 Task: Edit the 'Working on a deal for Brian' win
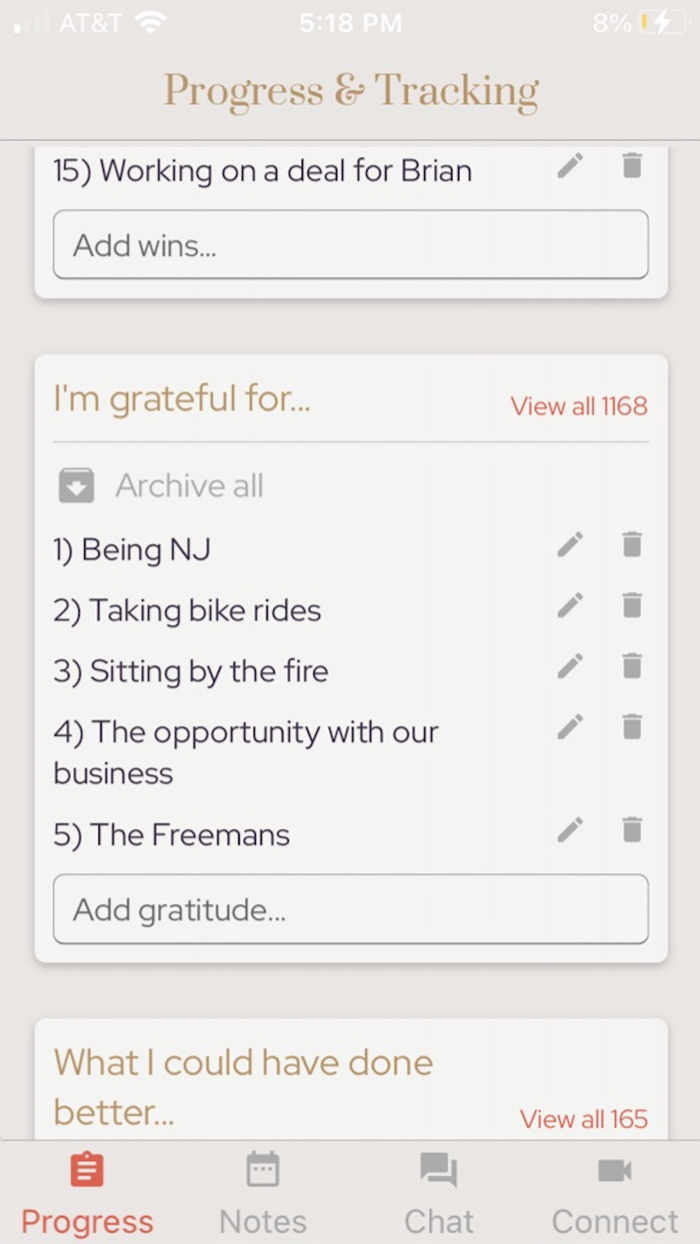click(570, 166)
